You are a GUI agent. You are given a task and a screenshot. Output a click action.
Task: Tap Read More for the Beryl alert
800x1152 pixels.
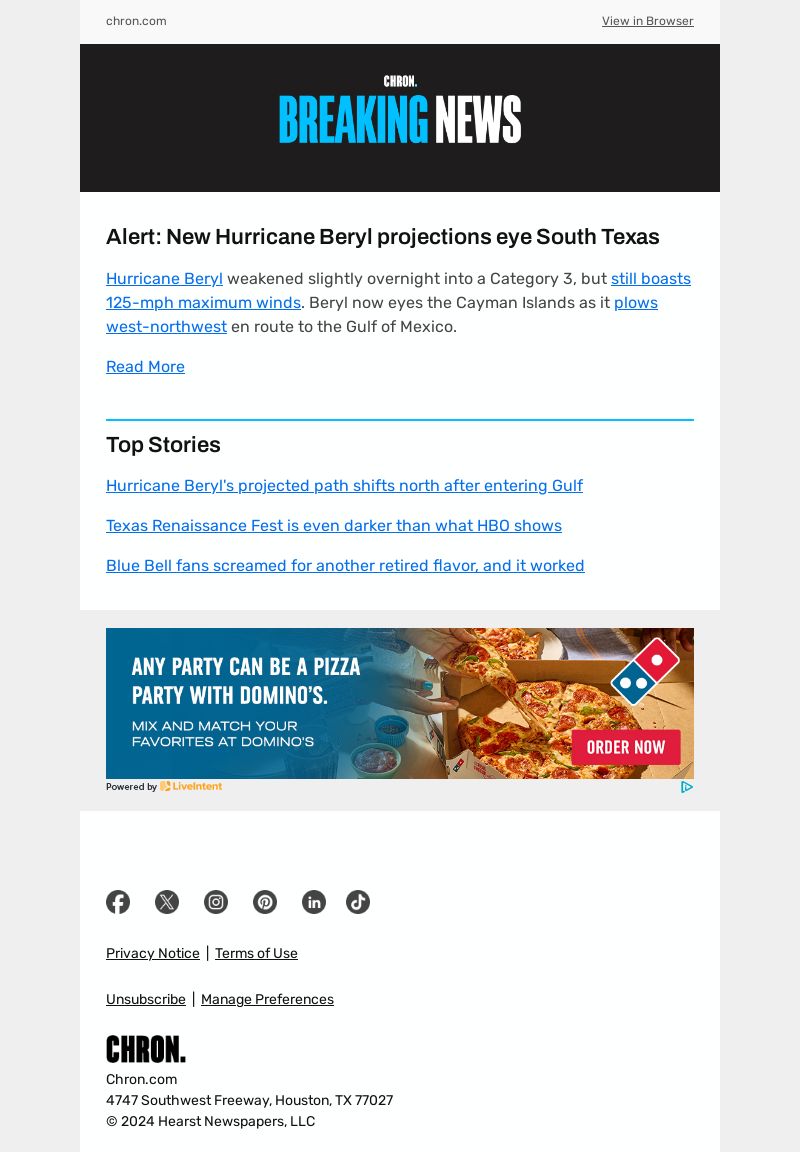145,366
